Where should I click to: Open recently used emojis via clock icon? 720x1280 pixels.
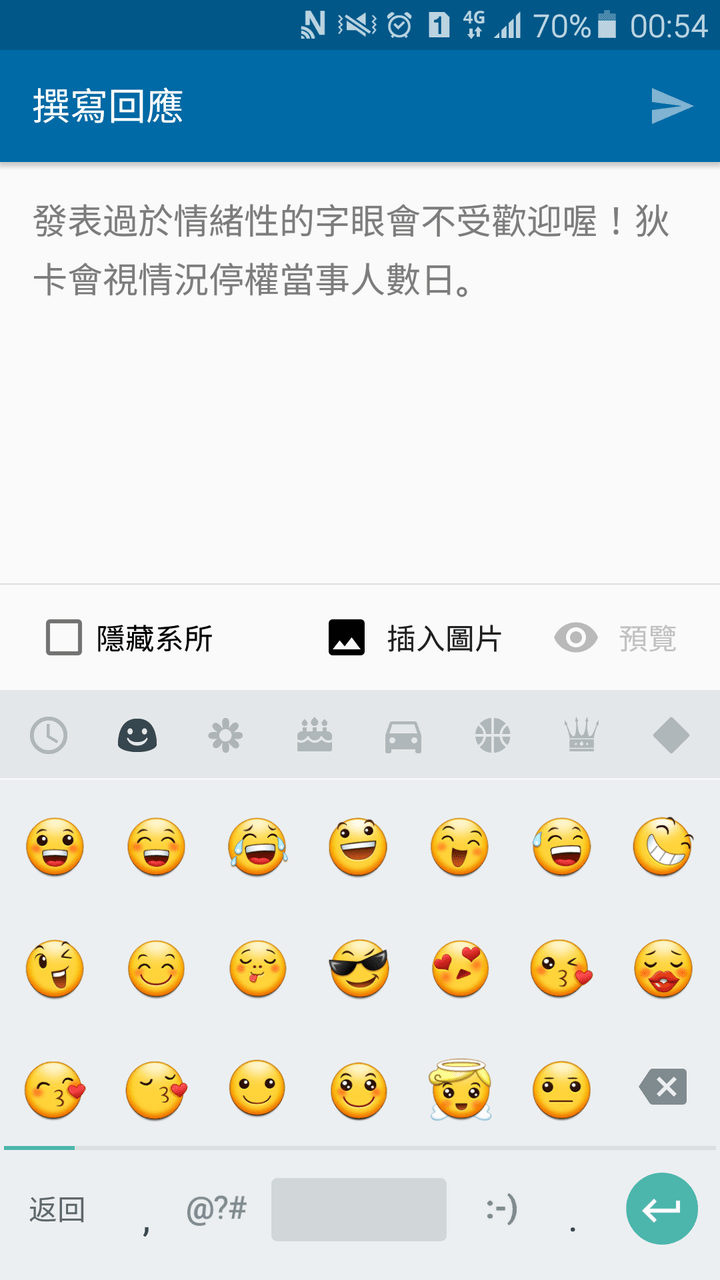48,734
